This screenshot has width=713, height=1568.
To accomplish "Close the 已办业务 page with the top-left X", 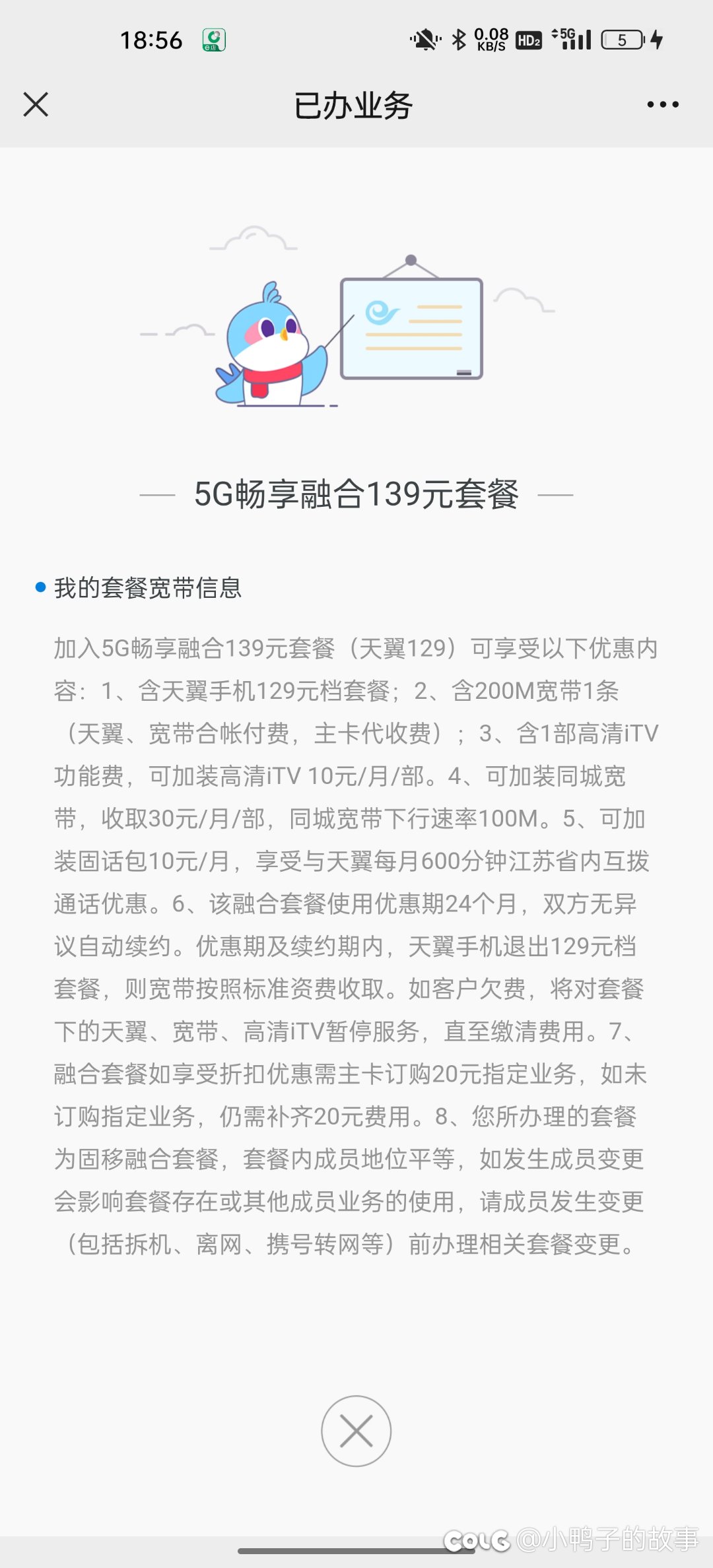I will tap(36, 104).
